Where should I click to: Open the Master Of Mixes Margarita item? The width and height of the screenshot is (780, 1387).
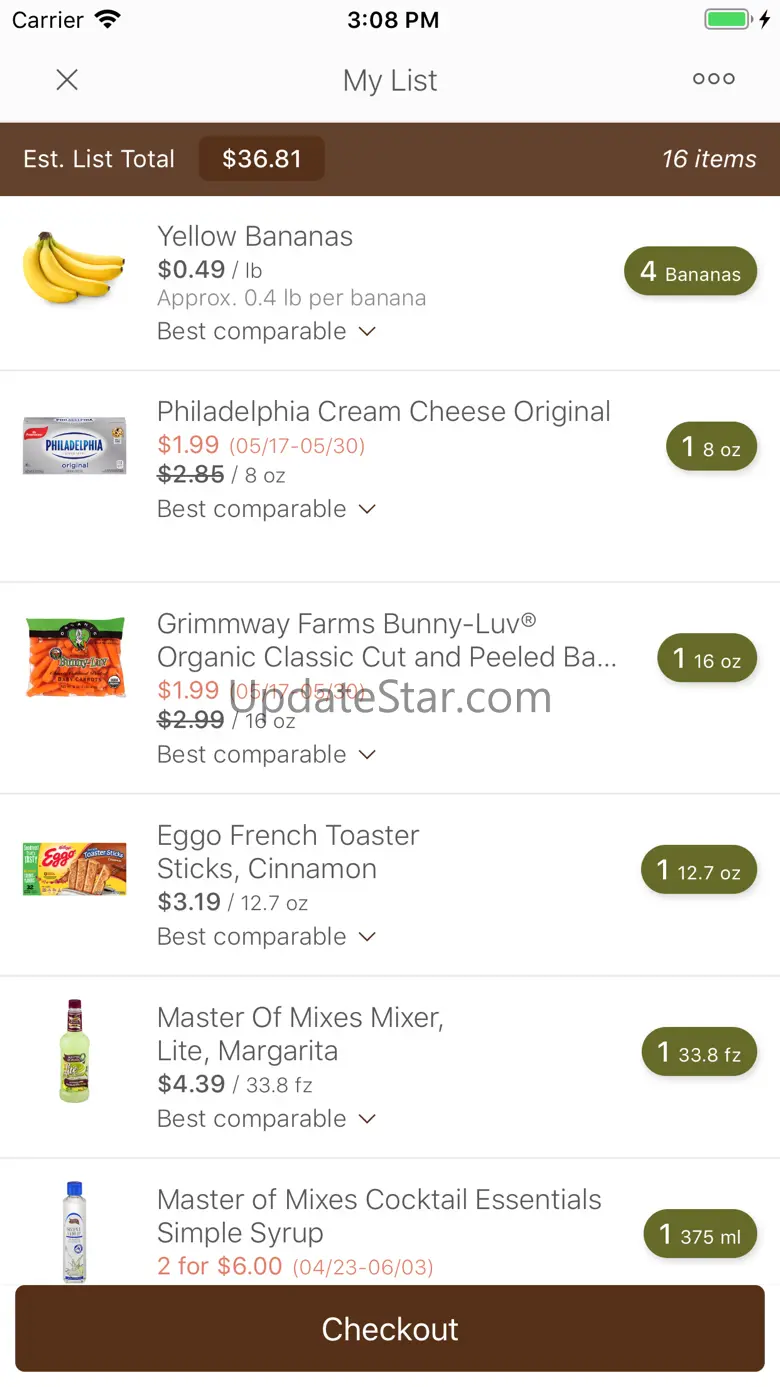(x=300, y=1033)
